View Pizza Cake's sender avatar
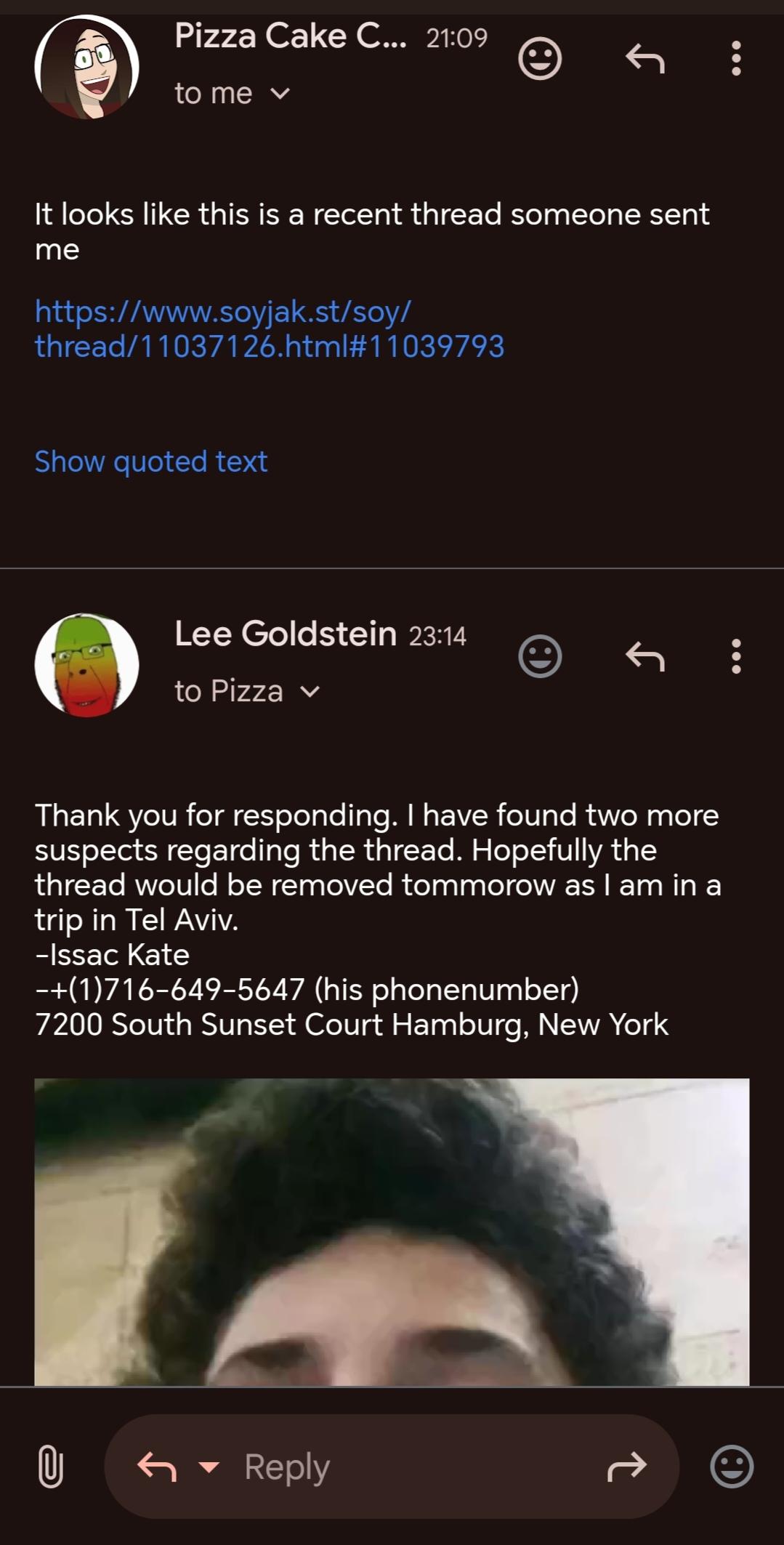 click(x=86, y=67)
